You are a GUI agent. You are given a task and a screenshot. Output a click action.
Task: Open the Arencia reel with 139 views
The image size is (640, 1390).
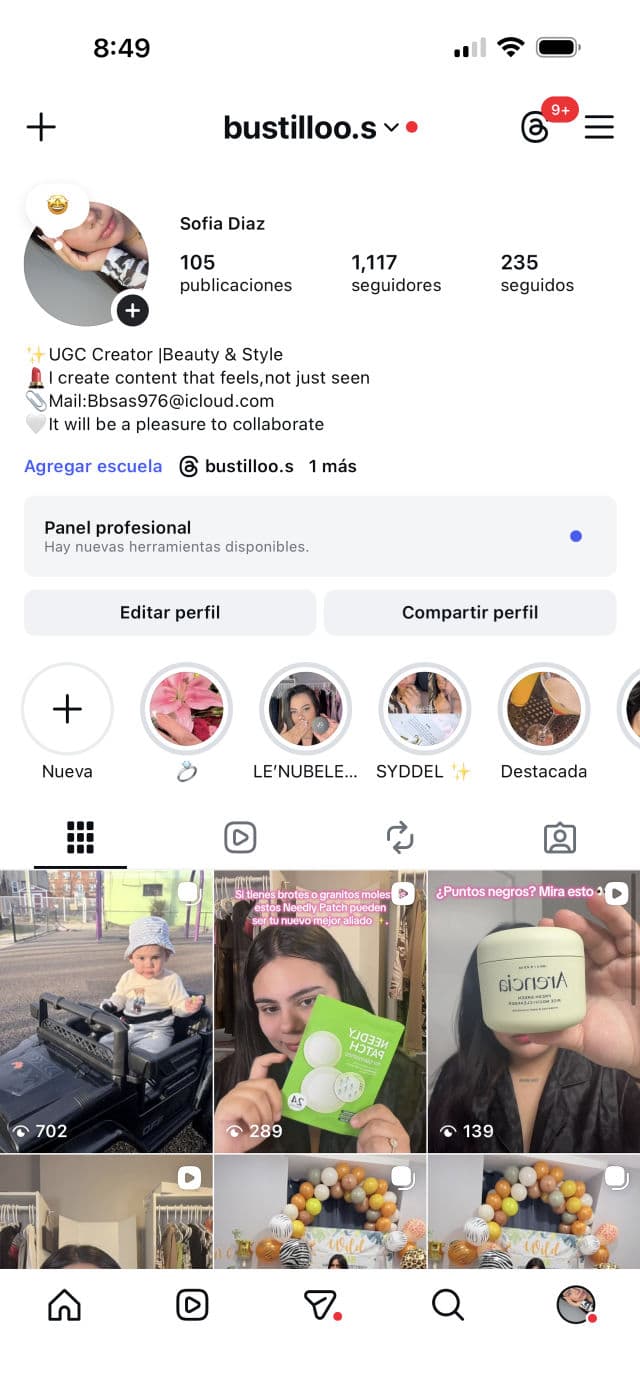point(534,1010)
